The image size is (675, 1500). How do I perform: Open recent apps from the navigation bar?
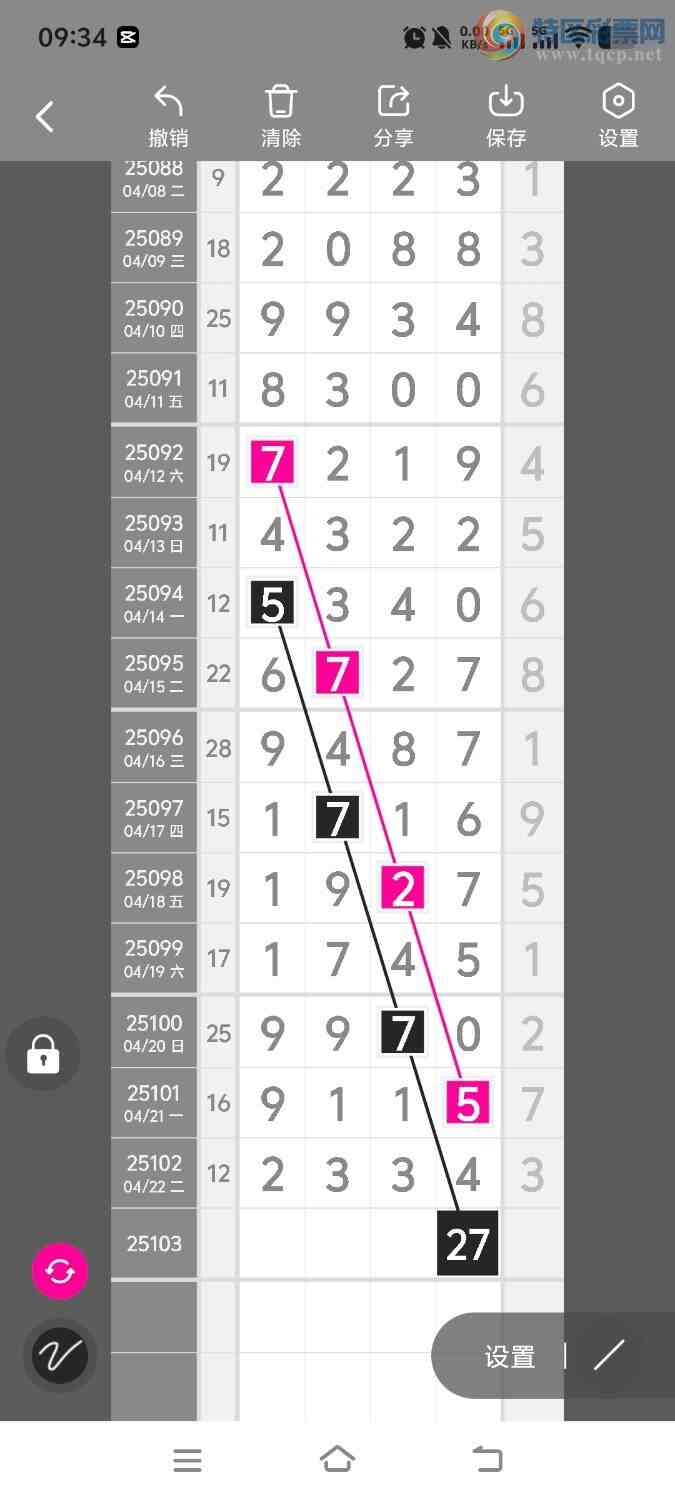[x=187, y=1460]
